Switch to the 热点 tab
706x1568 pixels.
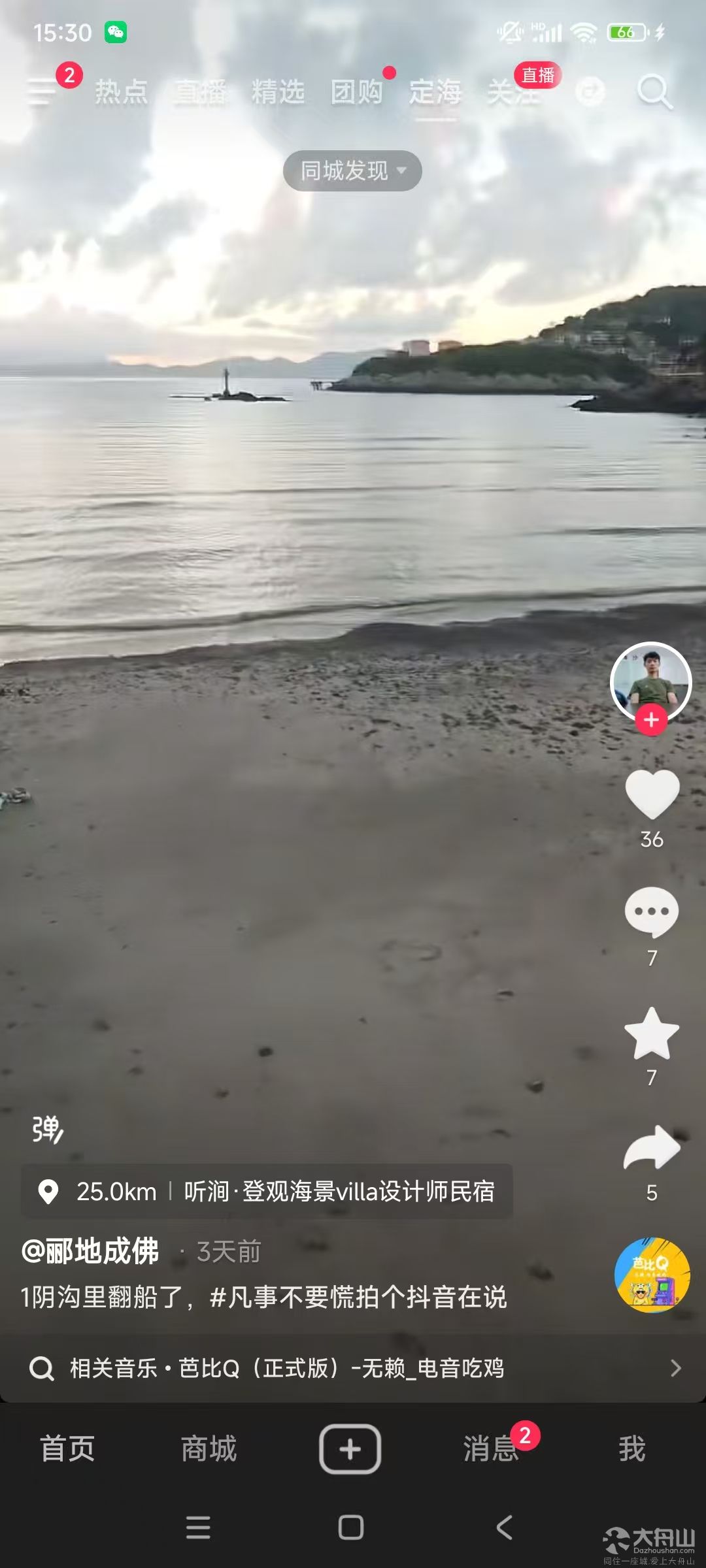pyautogui.click(x=122, y=91)
